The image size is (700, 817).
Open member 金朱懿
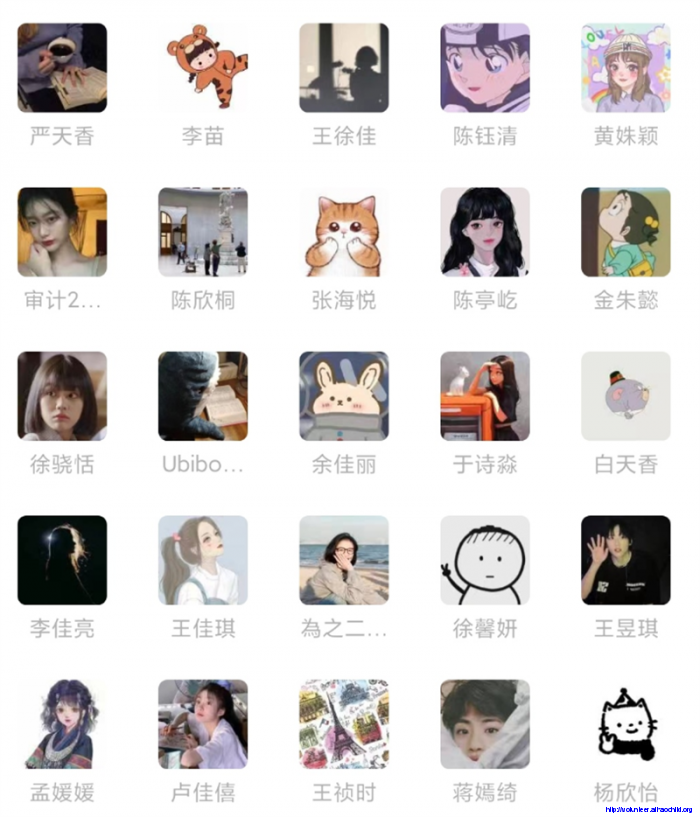pyautogui.click(x=626, y=232)
